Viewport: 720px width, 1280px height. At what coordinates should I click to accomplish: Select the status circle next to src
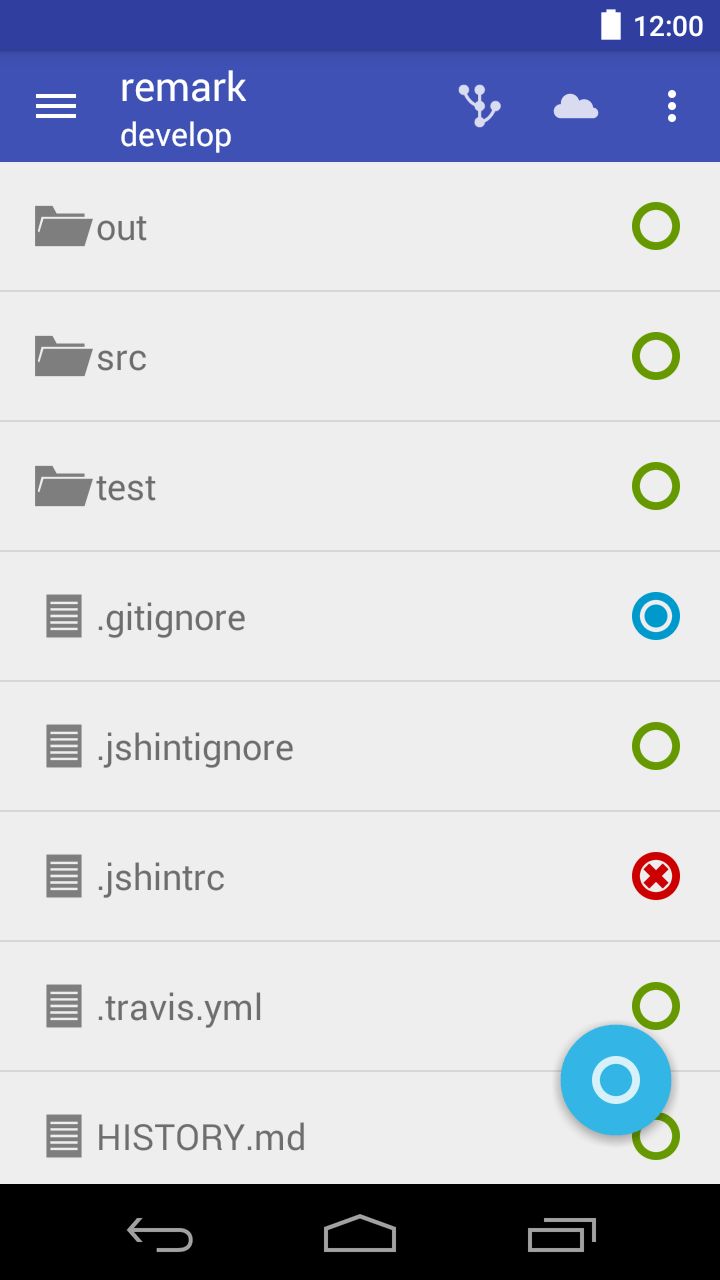click(x=655, y=356)
